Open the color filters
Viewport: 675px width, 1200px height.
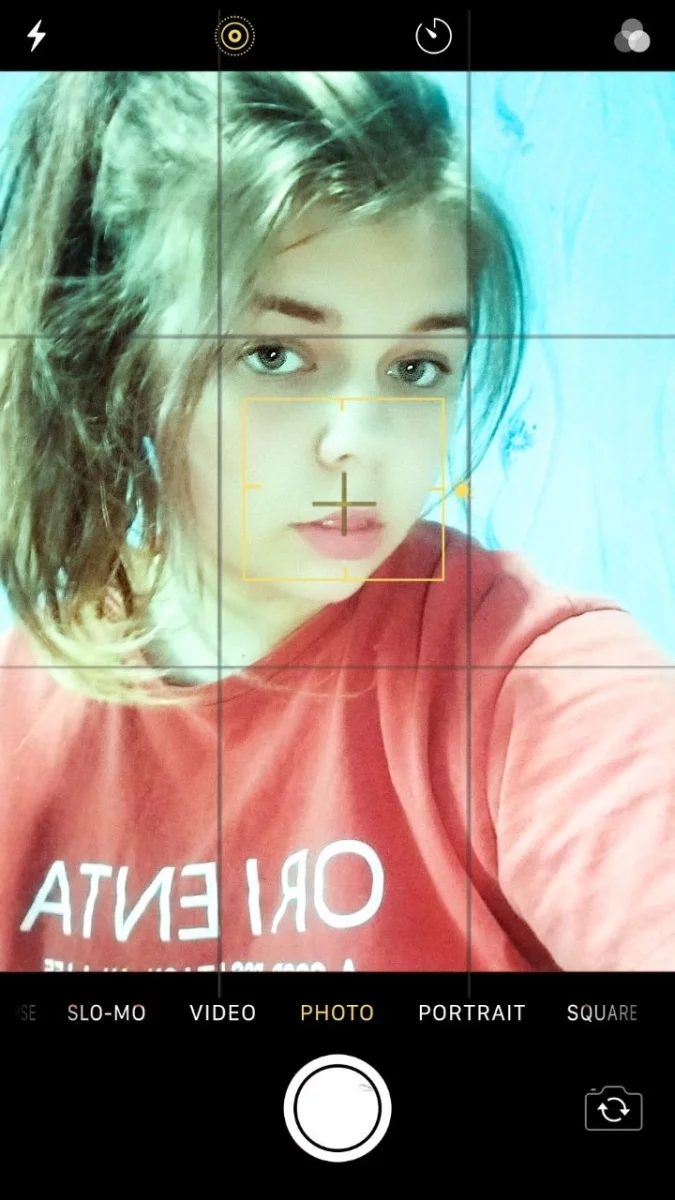[x=632, y=36]
